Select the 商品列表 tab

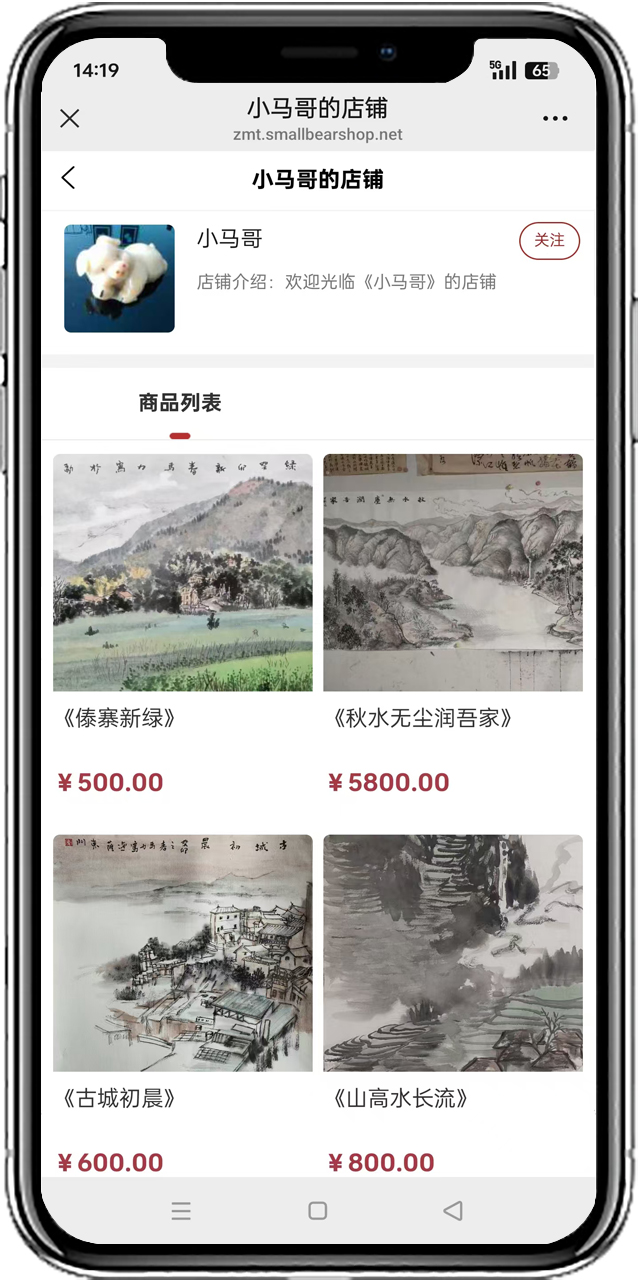pyautogui.click(x=180, y=404)
